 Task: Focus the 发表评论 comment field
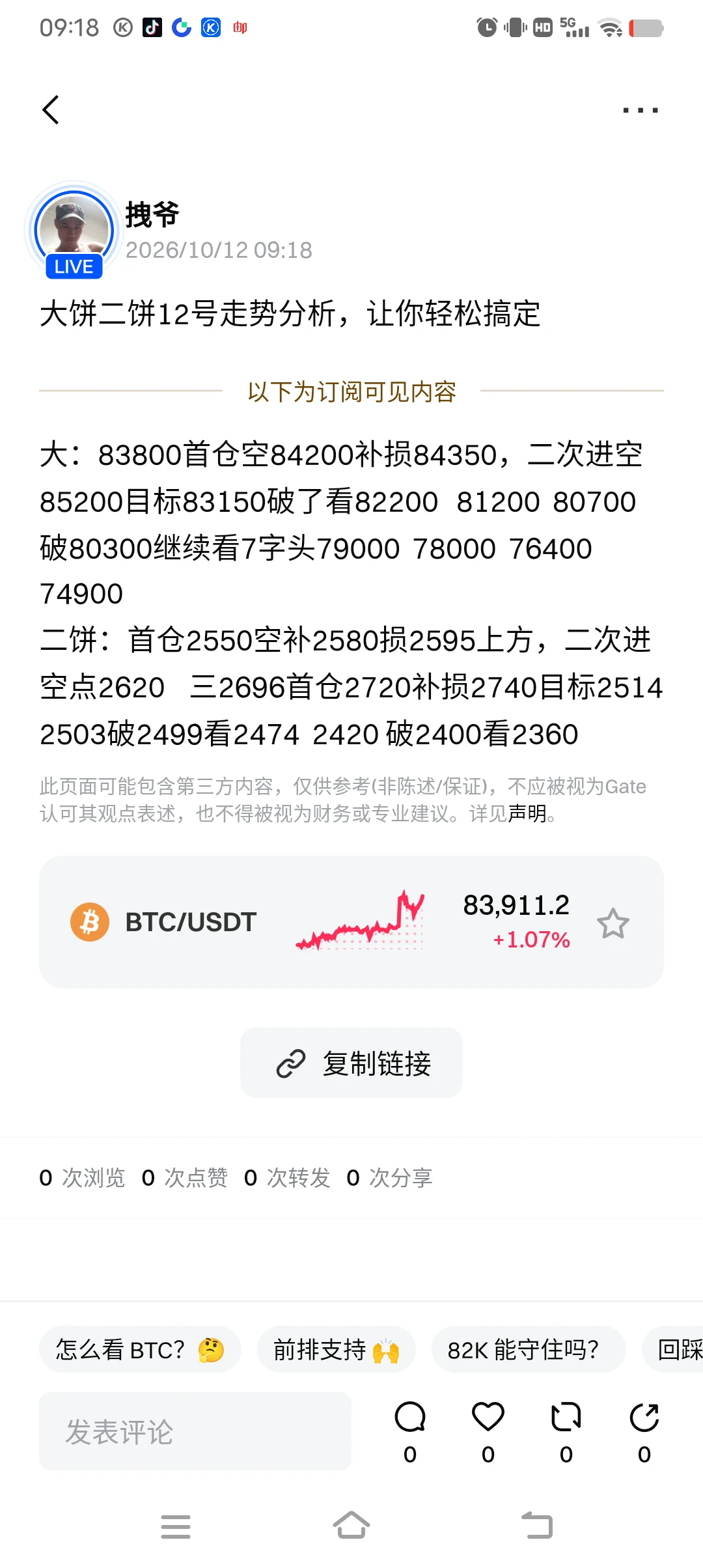(x=195, y=1431)
